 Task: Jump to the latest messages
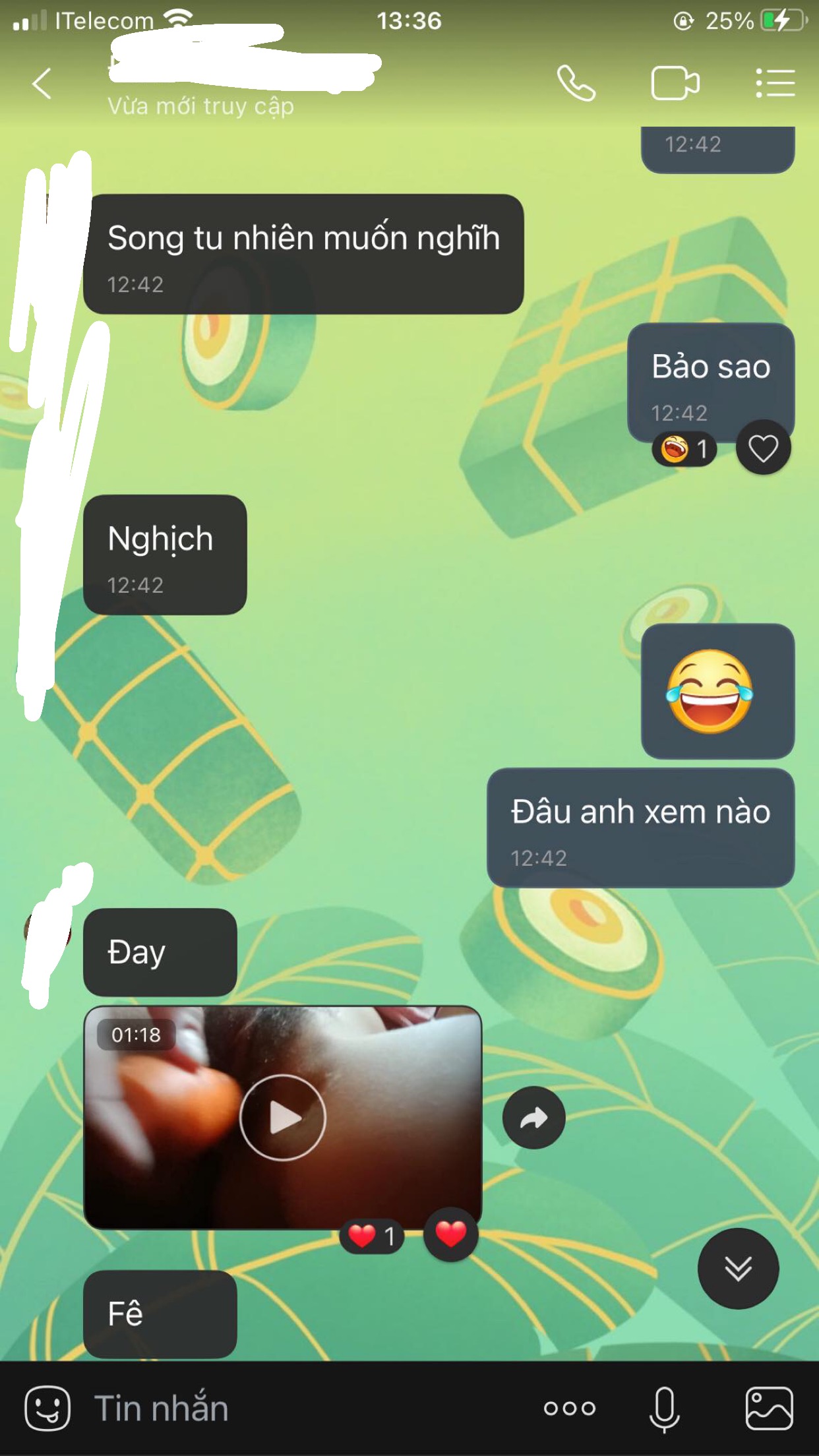tap(738, 1268)
